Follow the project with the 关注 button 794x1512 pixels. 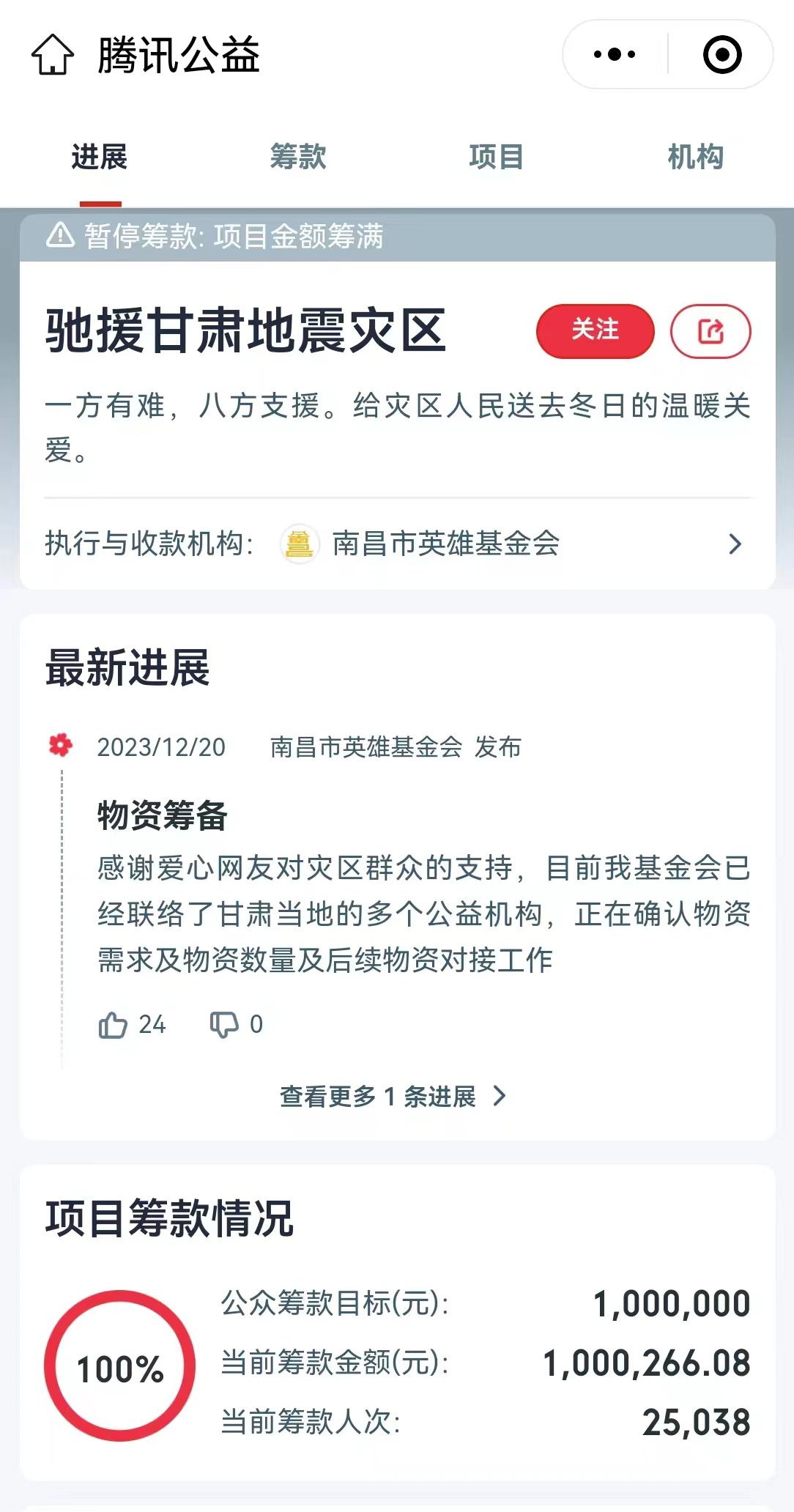[x=595, y=331]
